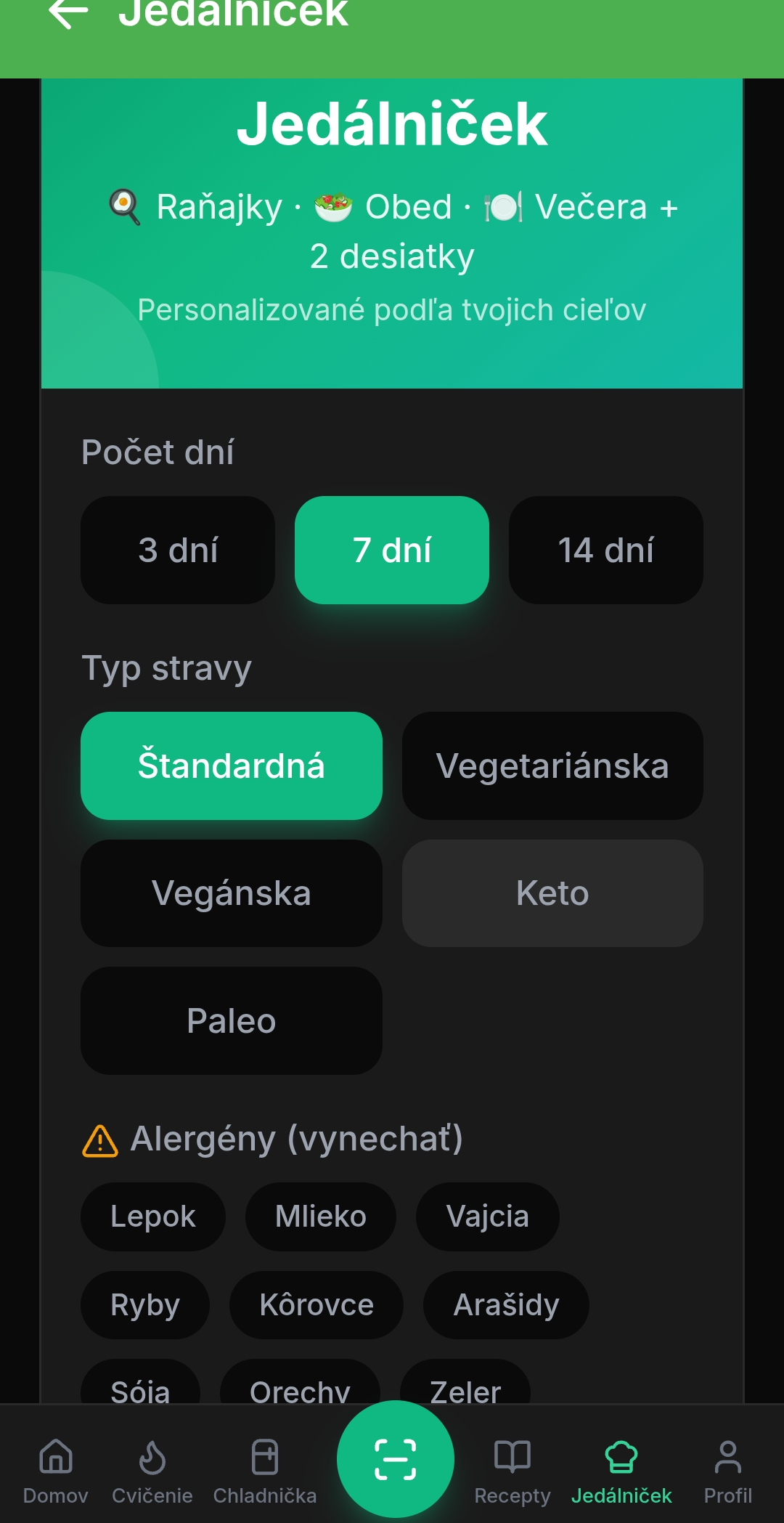Mark Ryby as an allergen

click(145, 1305)
